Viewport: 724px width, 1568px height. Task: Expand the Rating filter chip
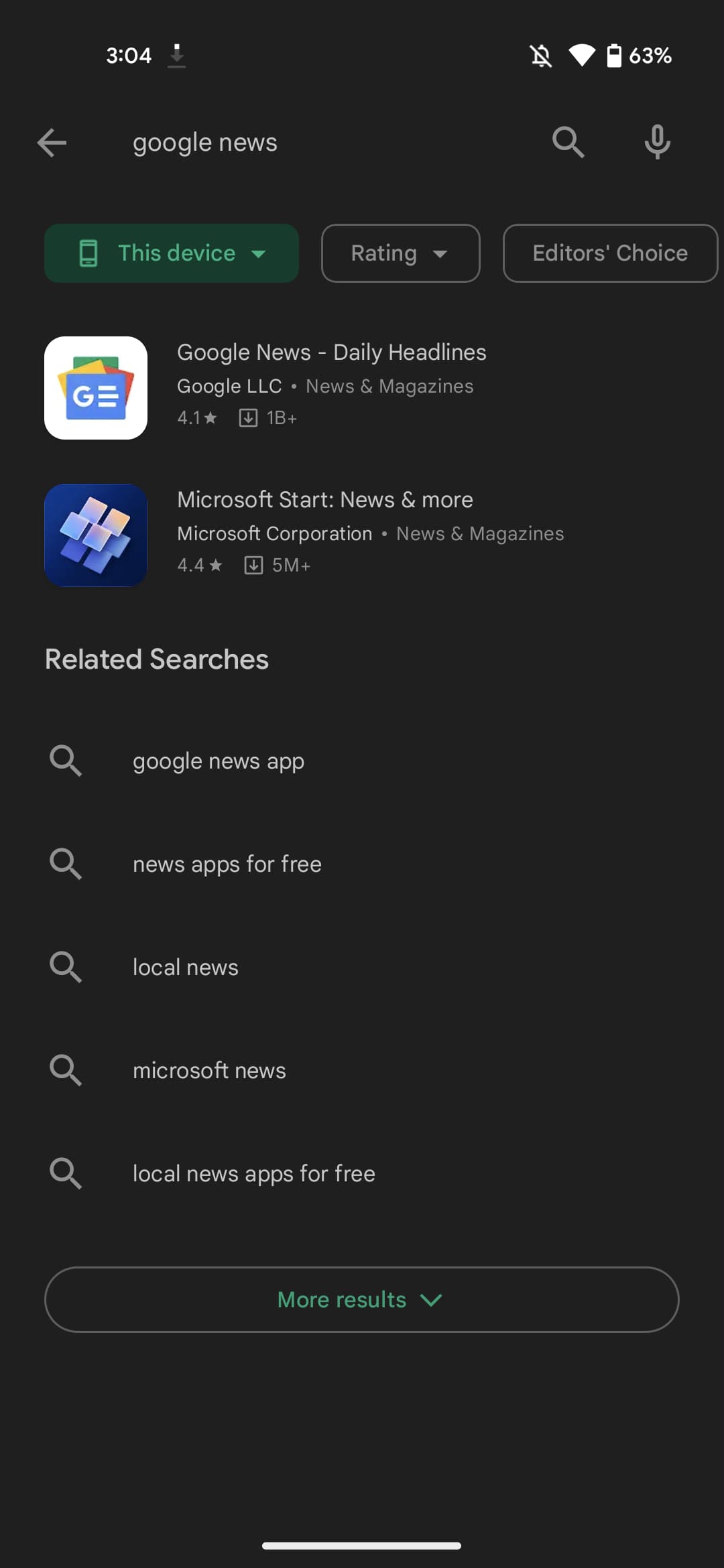[400, 253]
